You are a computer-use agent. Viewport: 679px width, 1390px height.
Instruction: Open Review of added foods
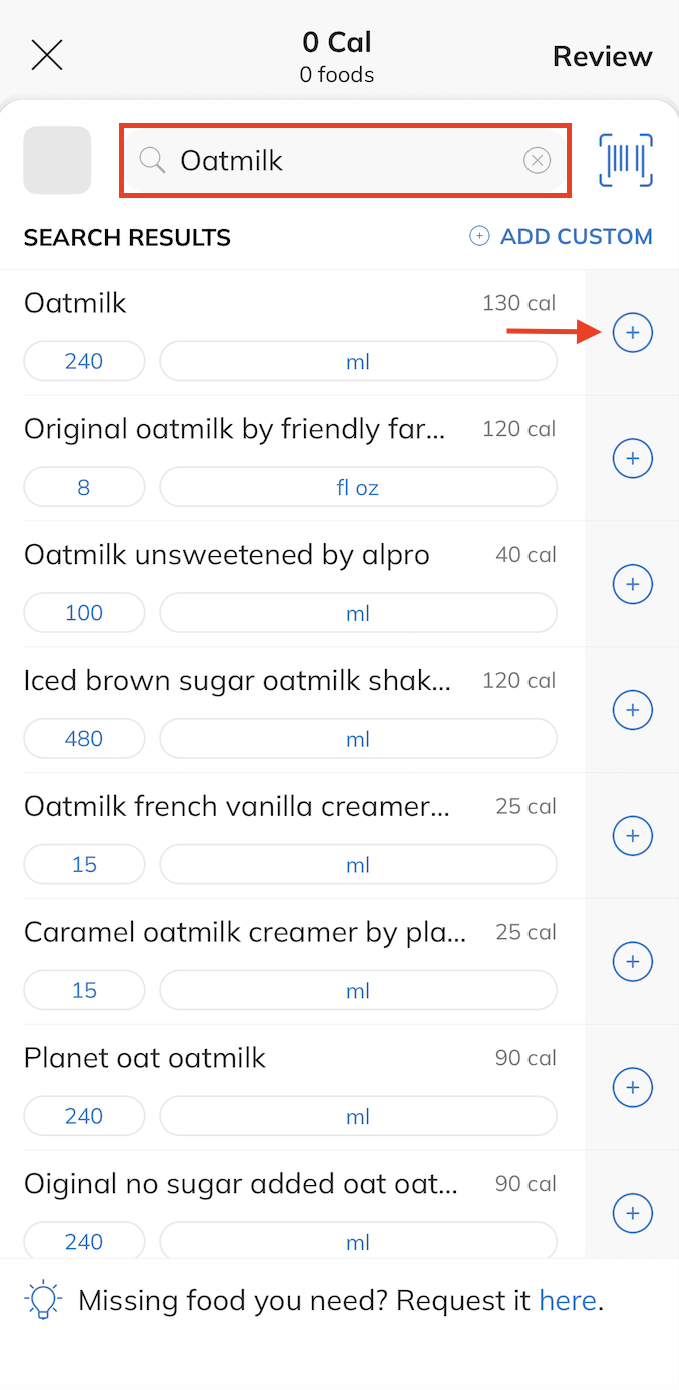tap(602, 56)
